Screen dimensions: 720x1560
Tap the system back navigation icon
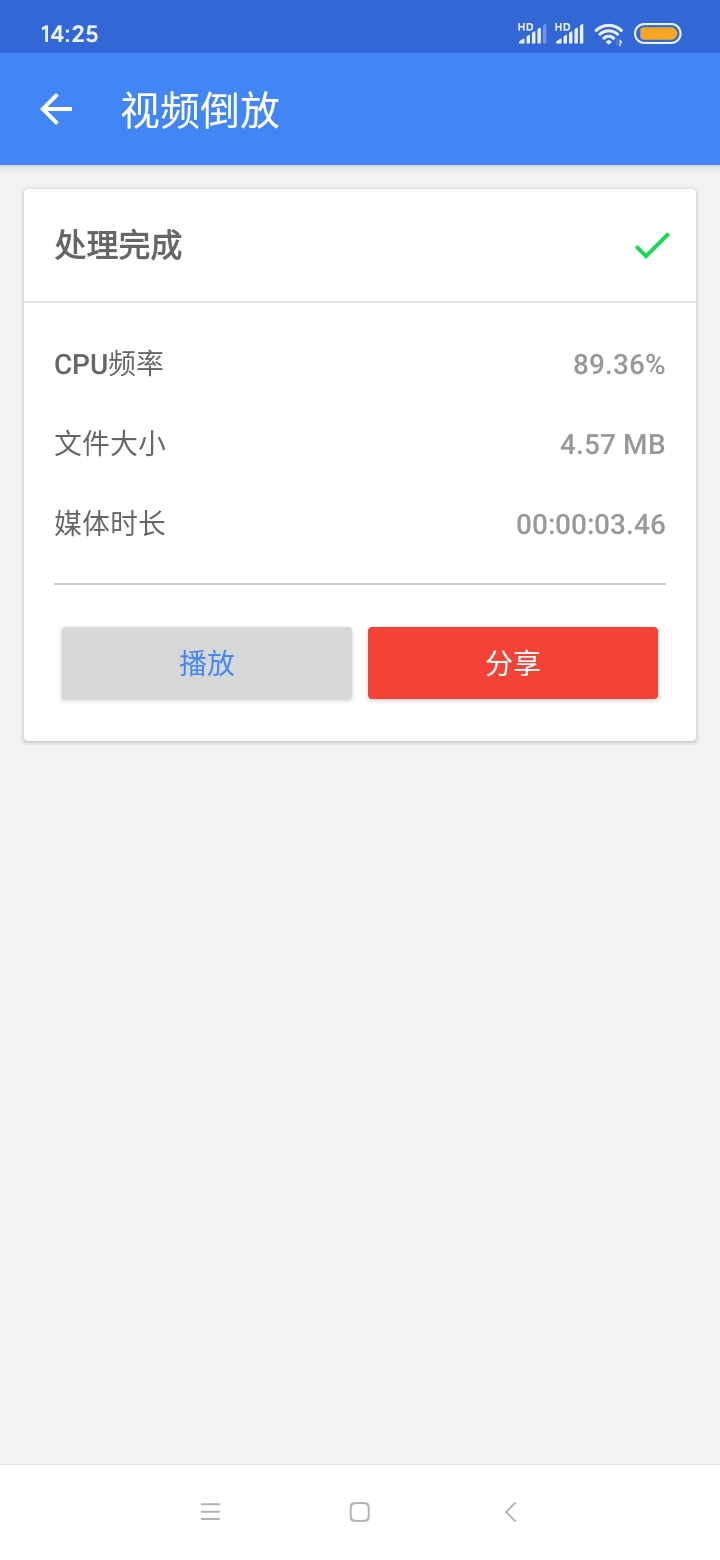pos(510,1511)
